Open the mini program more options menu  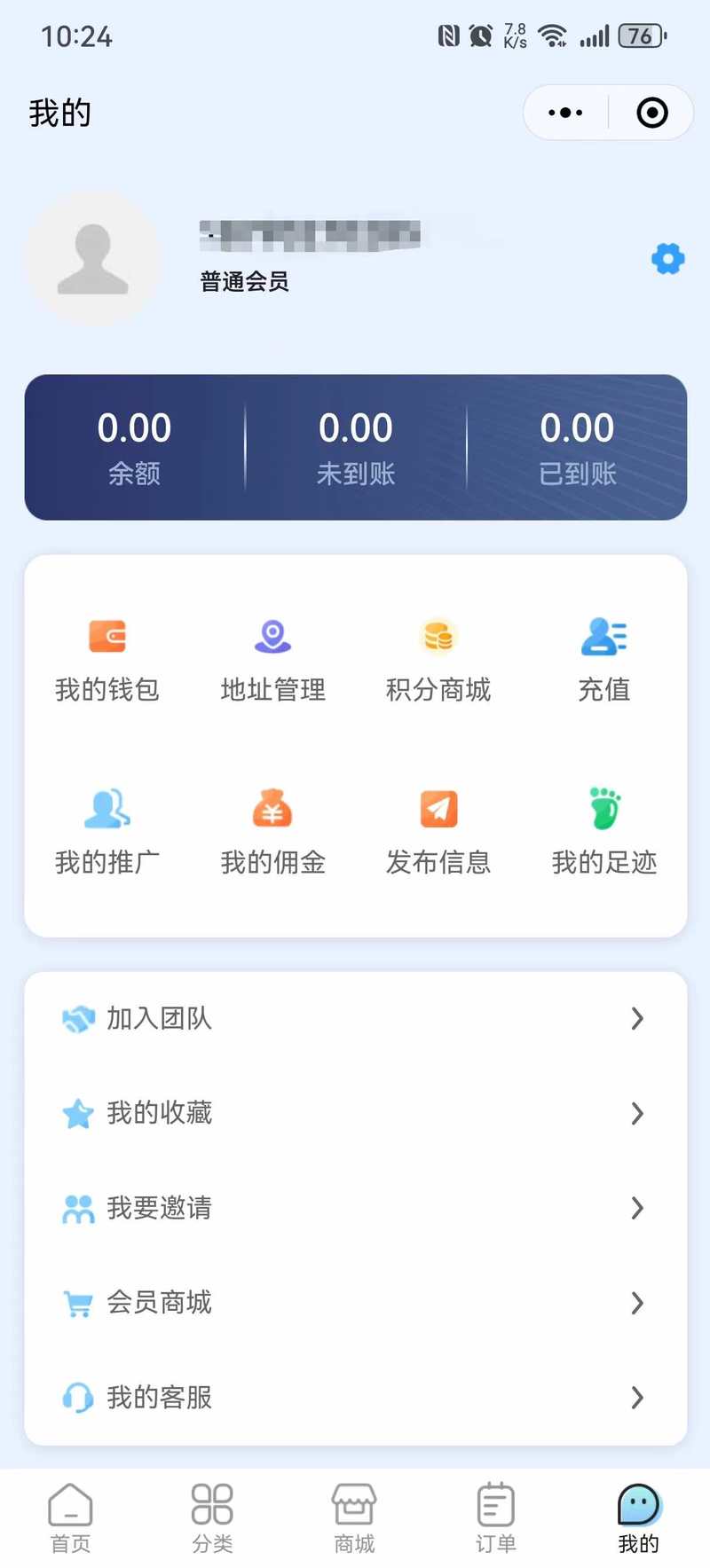pyautogui.click(x=565, y=113)
